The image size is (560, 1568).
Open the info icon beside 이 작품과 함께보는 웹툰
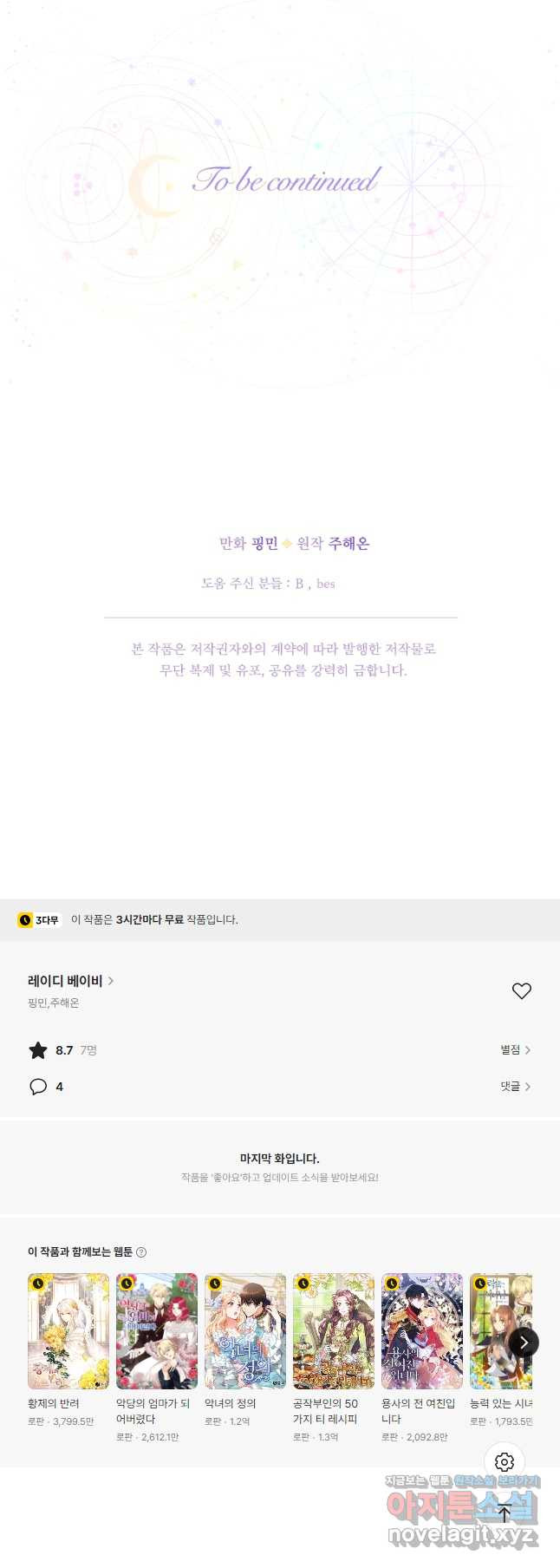141,1252
